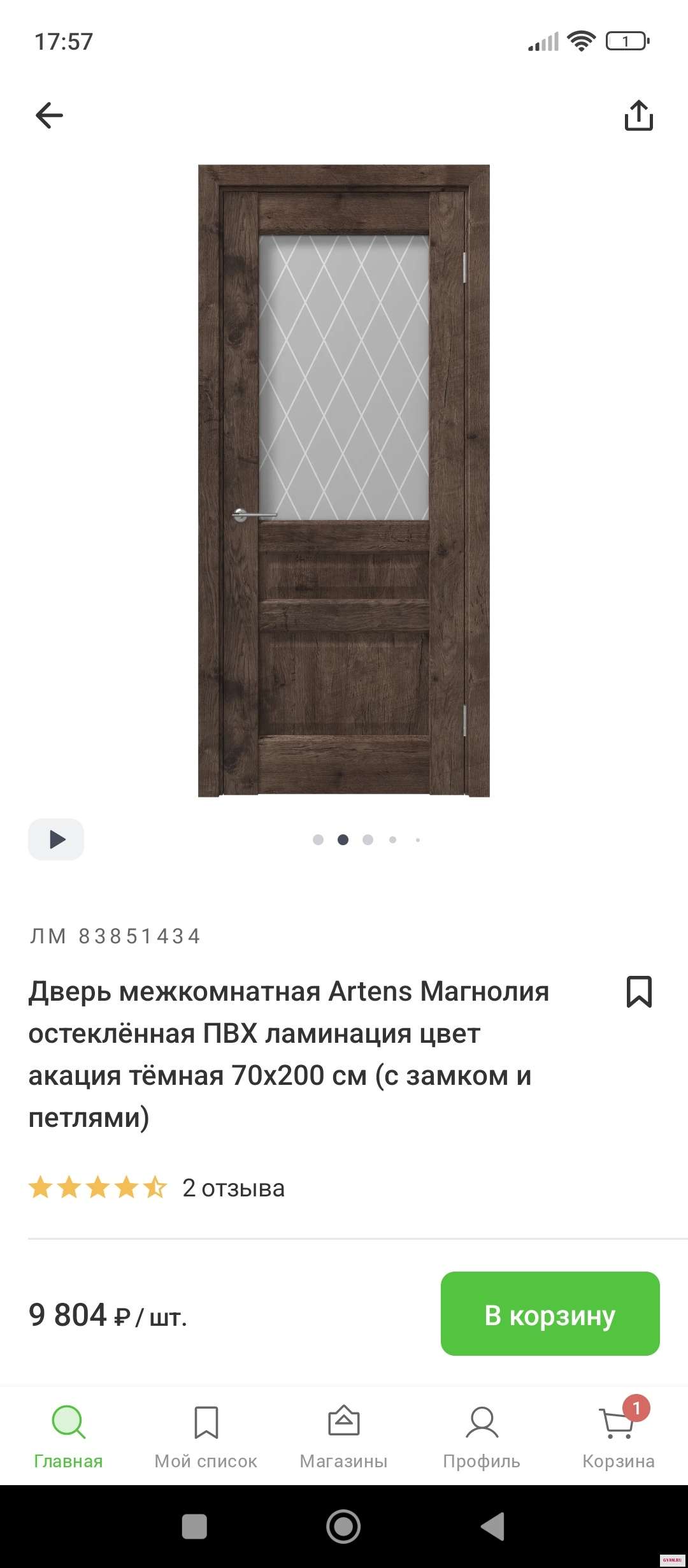The width and height of the screenshot is (688, 1568).
Task: Open the door product photo
Action: (344, 481)
